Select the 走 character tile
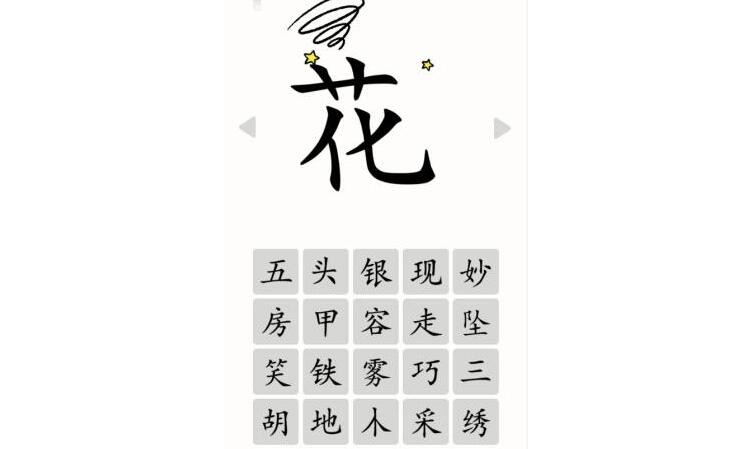 pyautogui.click(x=426, y=322)
